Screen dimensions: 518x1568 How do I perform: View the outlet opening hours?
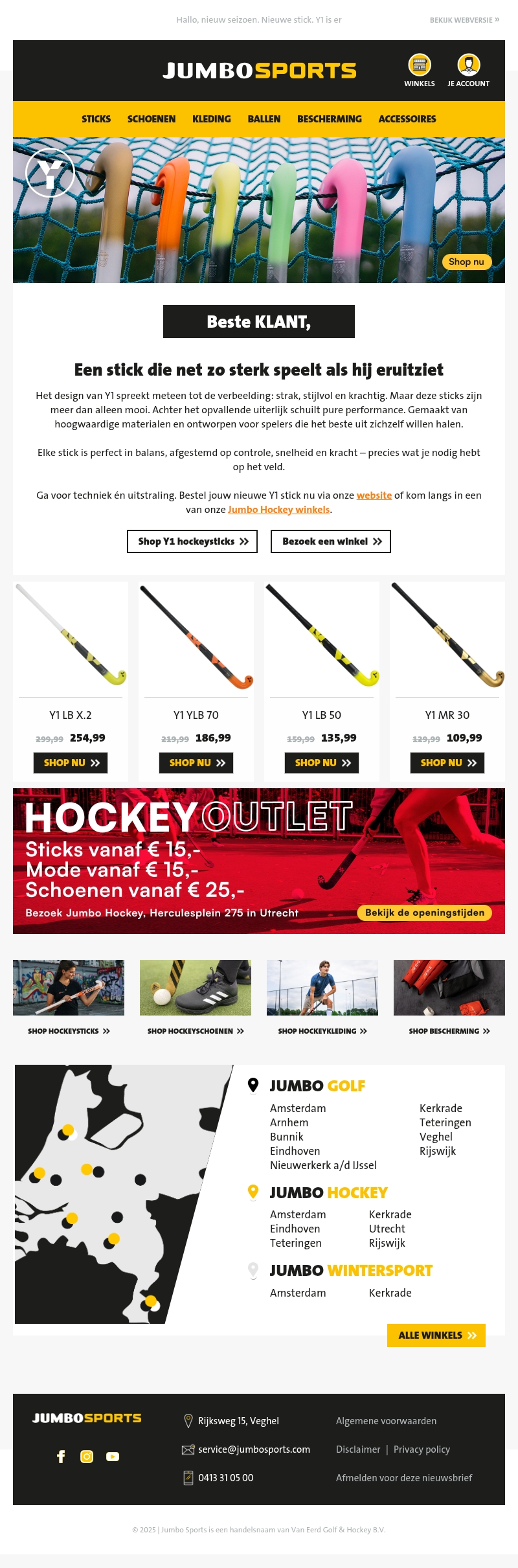pyautogui.click(x=424, y=913)
